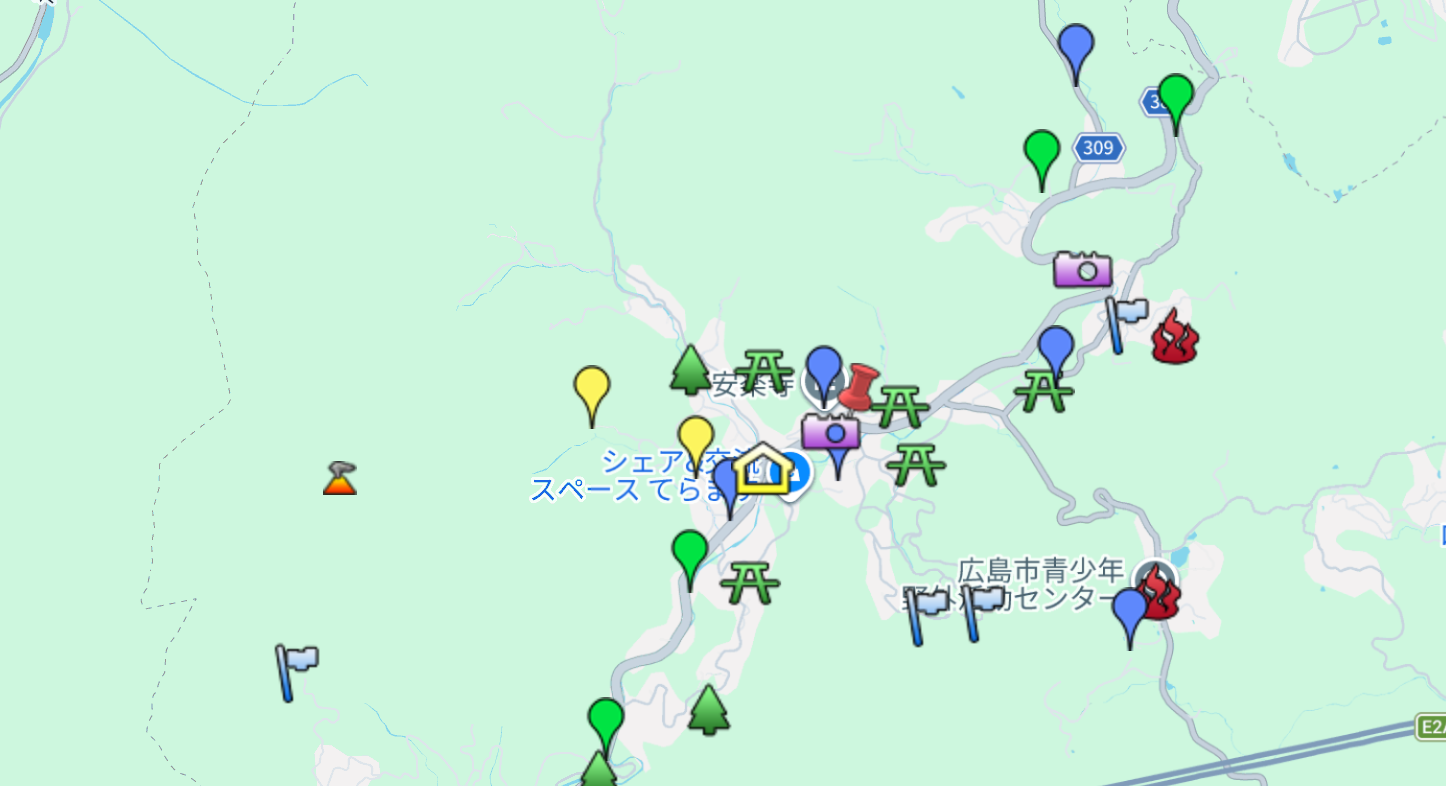This screenshot has width=1446, height=786.
Task: Open the yellow house marker
Action: [762, 469]
